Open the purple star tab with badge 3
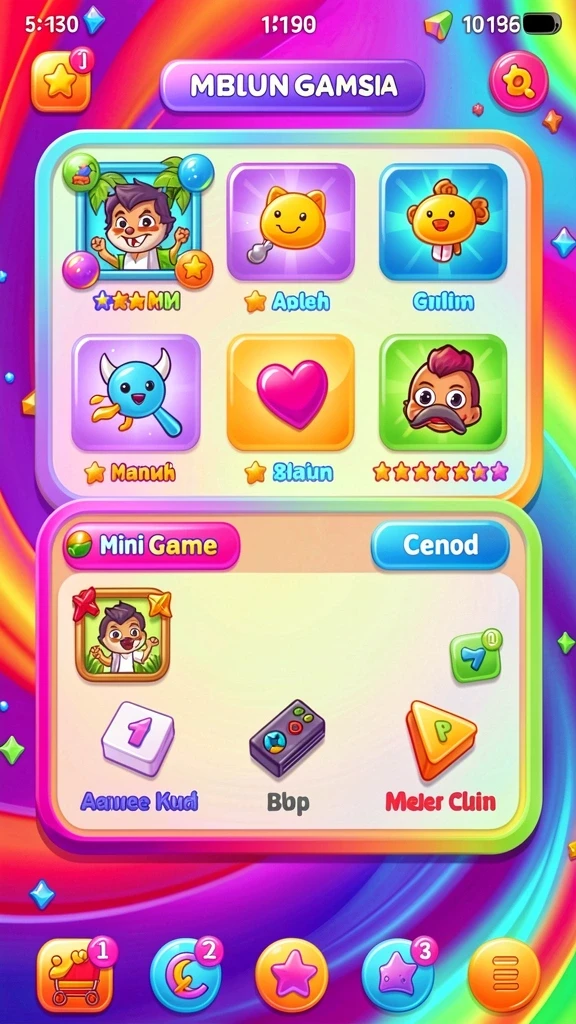This screenshot has width=576, height=1024. 398,976
